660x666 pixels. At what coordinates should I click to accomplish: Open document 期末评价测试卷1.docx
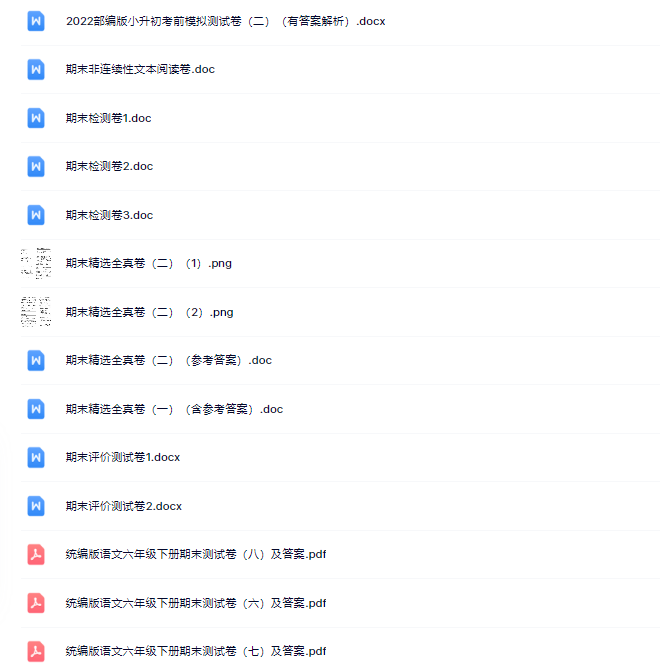coord(122,457)
